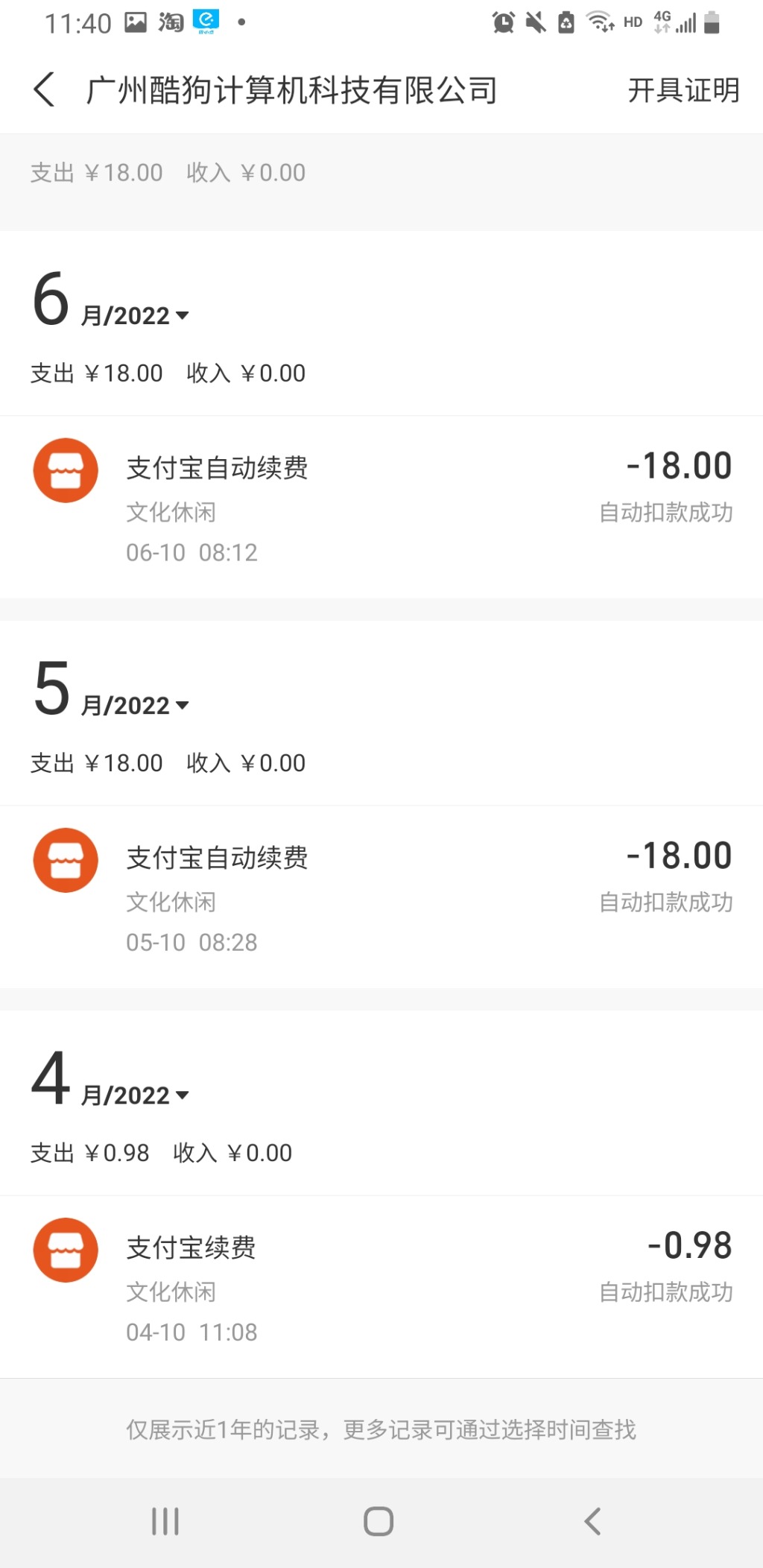Tap the system home button
Viewport: 763px width, 1568px height.
tap(379, 1521)
